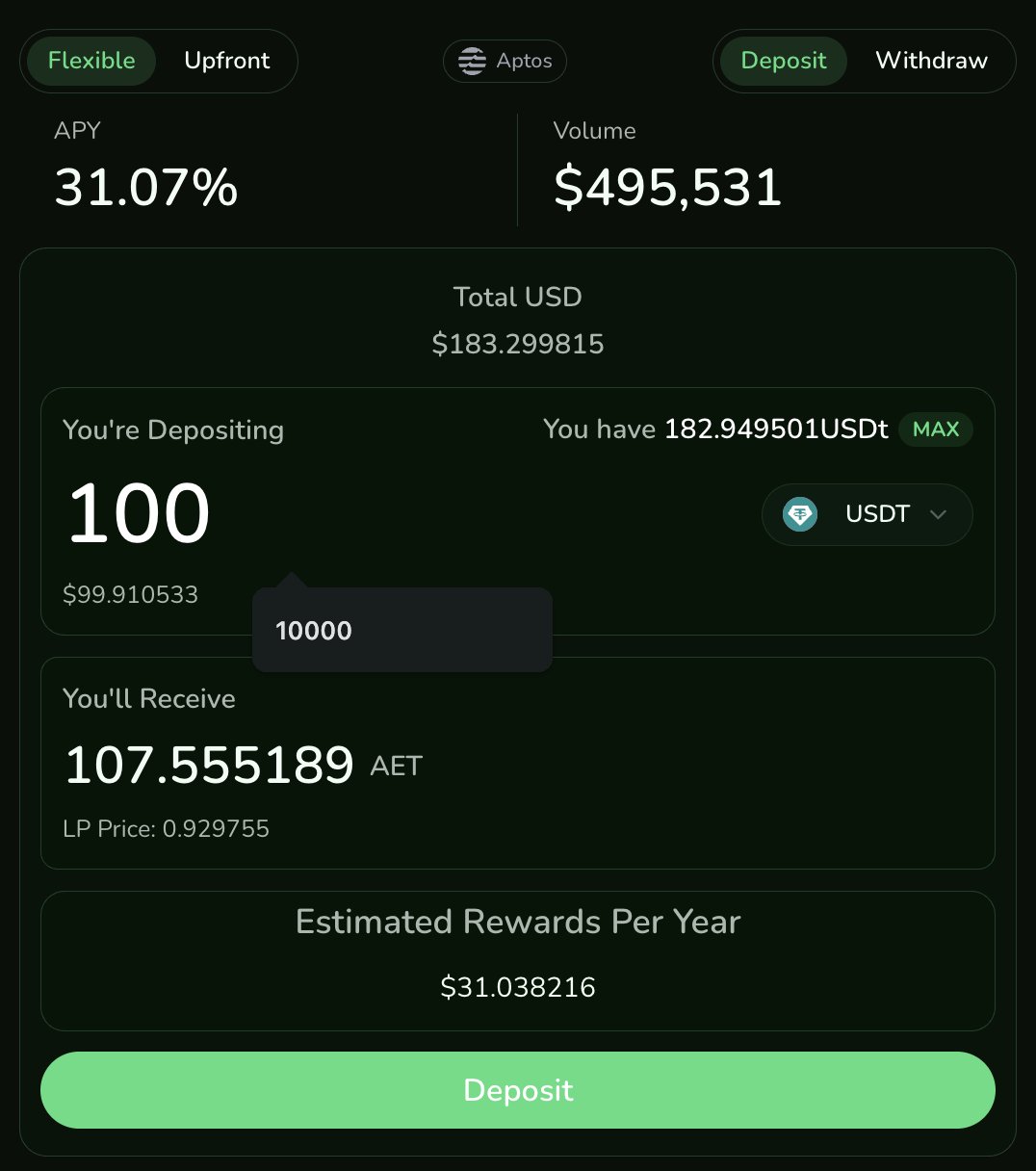The width and height of the screenshot is (1036, 1171).
Task: Edit the deposit amount of 100
Action: pos(140,513)
